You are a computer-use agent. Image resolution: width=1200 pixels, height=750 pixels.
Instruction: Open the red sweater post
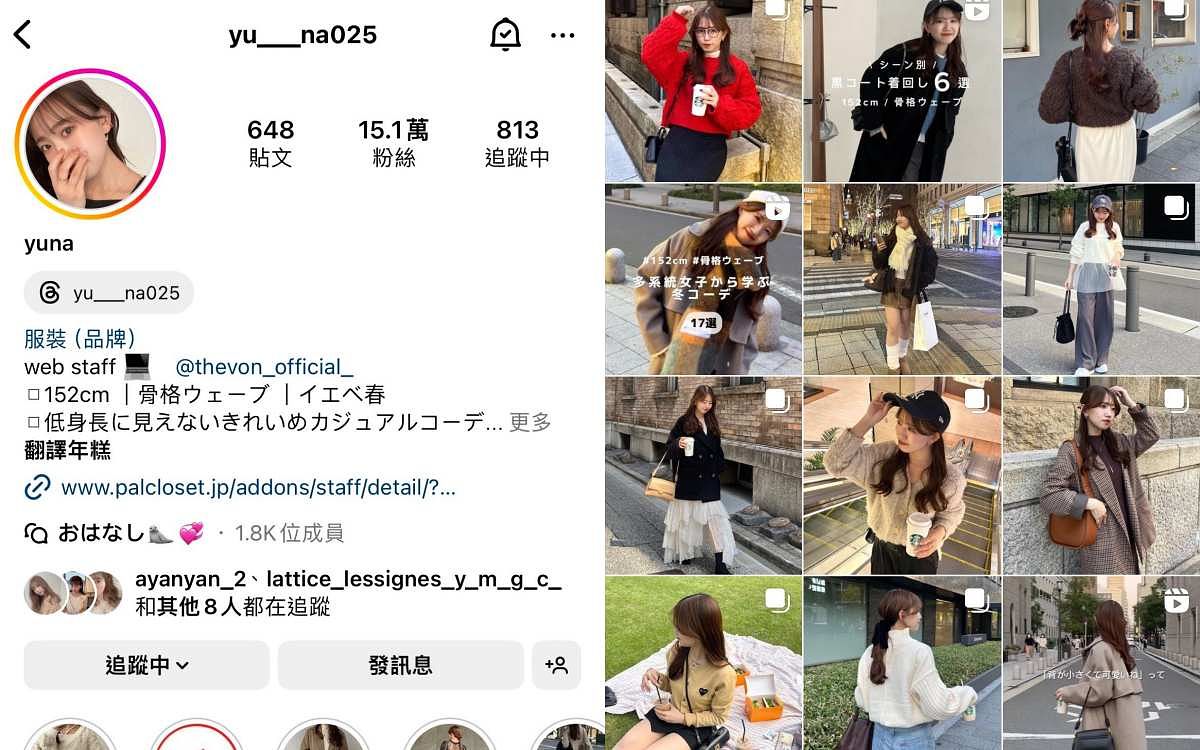[703, 90]
